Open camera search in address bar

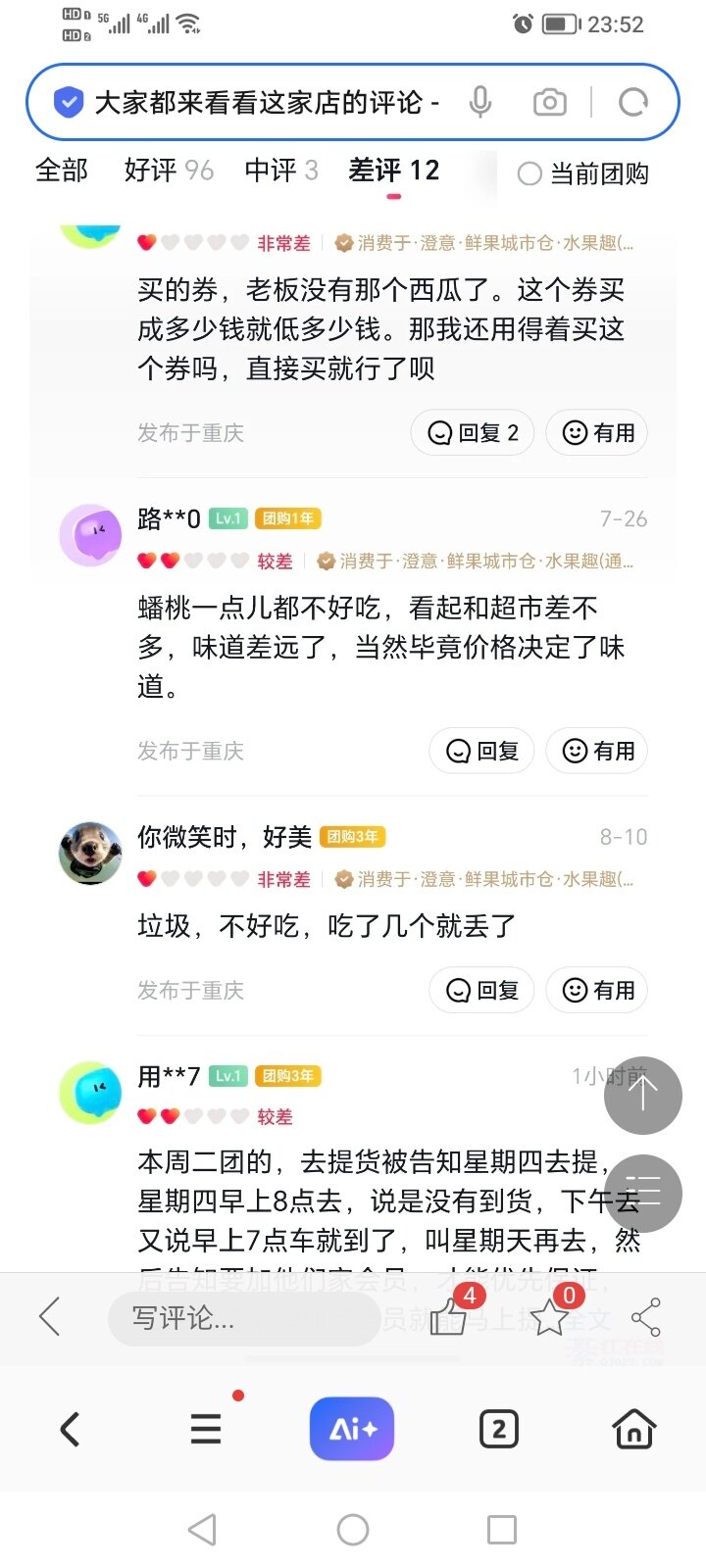pyautogui.click(x=549, y=102)
